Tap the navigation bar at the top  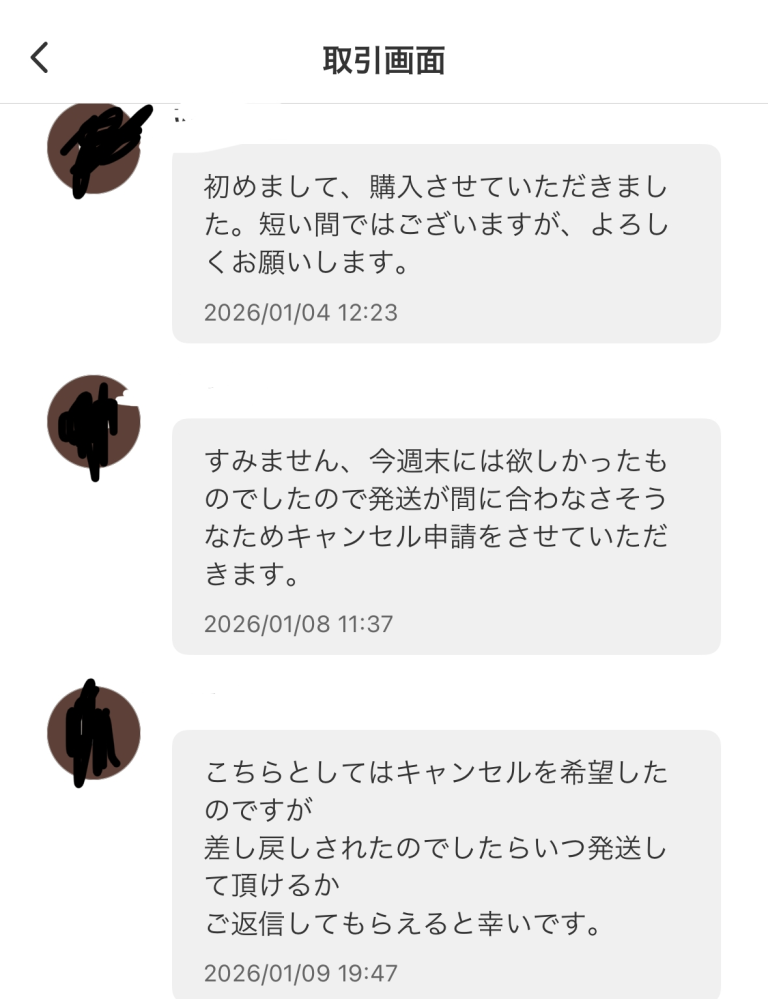pos(384,58)
